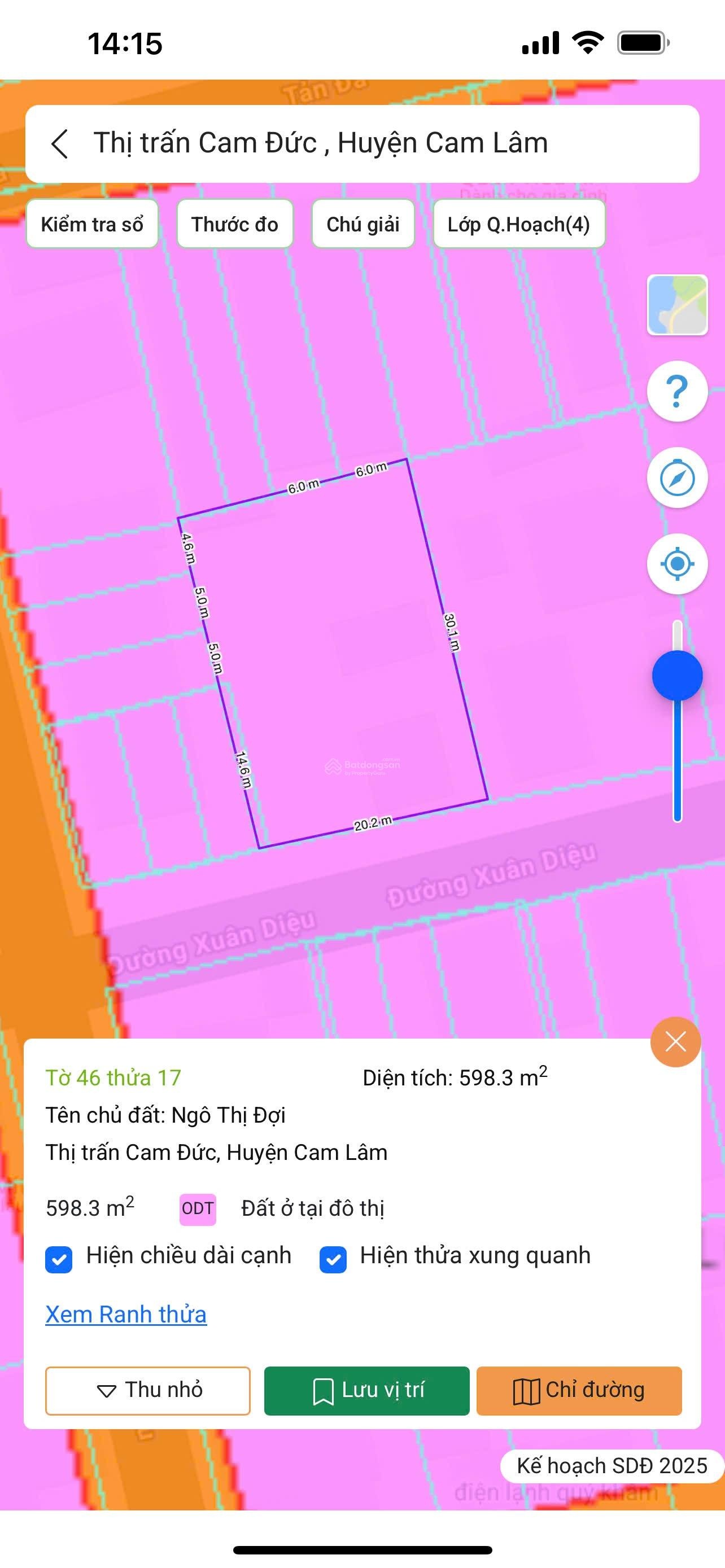Open the help question mark button
This screenshot has width=725, height=1568.
click(677, 391)
